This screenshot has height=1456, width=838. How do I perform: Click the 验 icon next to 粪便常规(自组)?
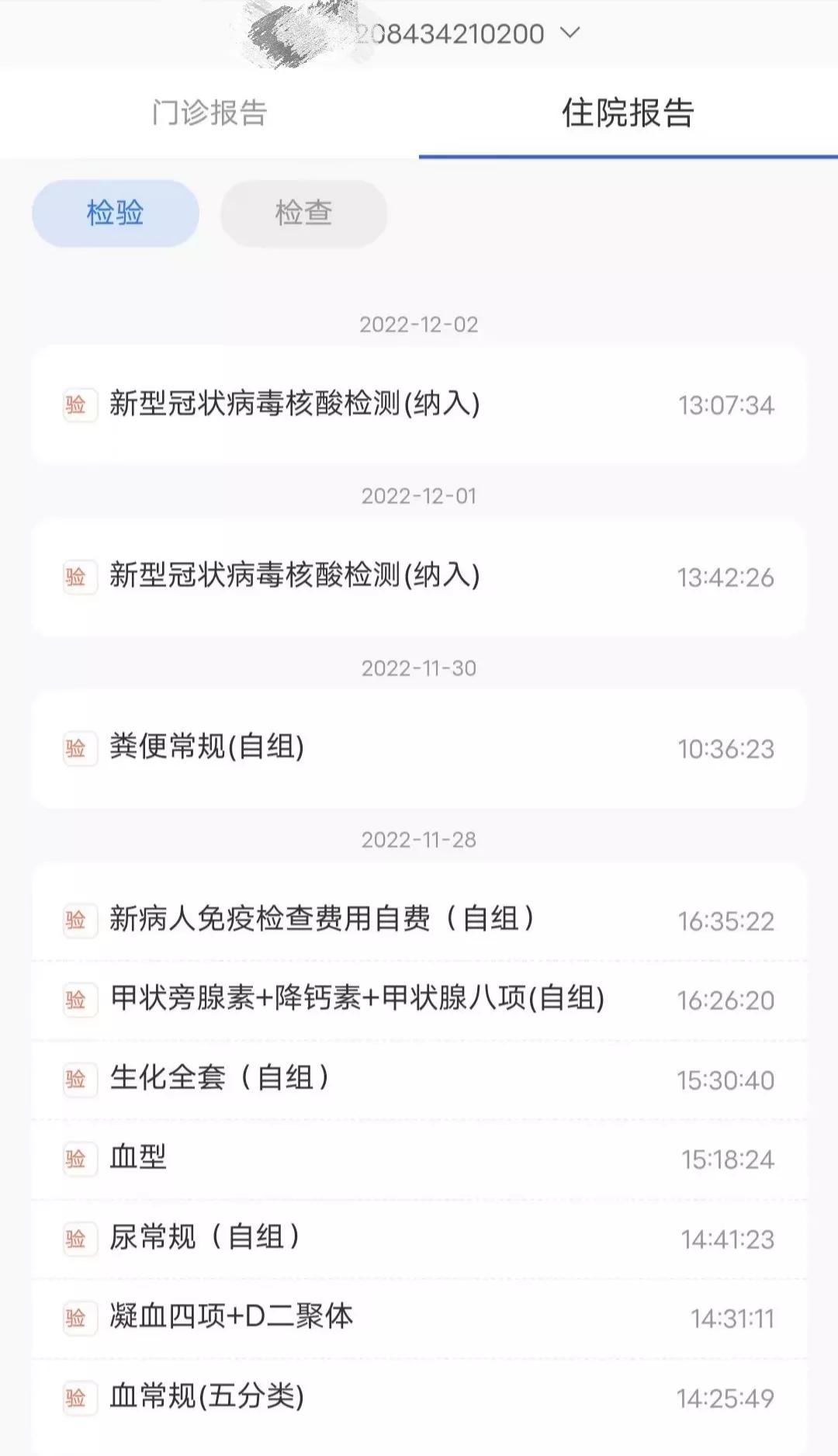point(75,747)
